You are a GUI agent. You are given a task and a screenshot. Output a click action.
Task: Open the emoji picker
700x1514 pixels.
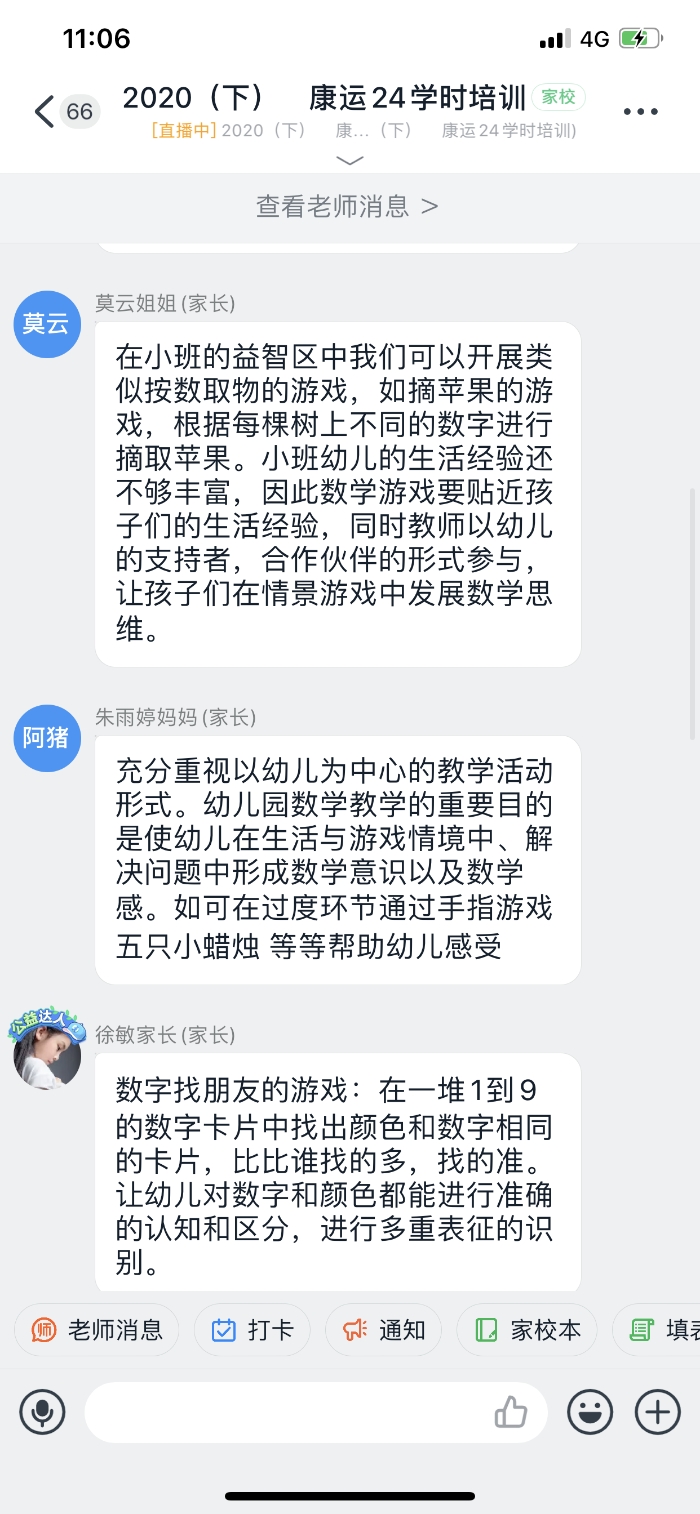pos(590,1412)
